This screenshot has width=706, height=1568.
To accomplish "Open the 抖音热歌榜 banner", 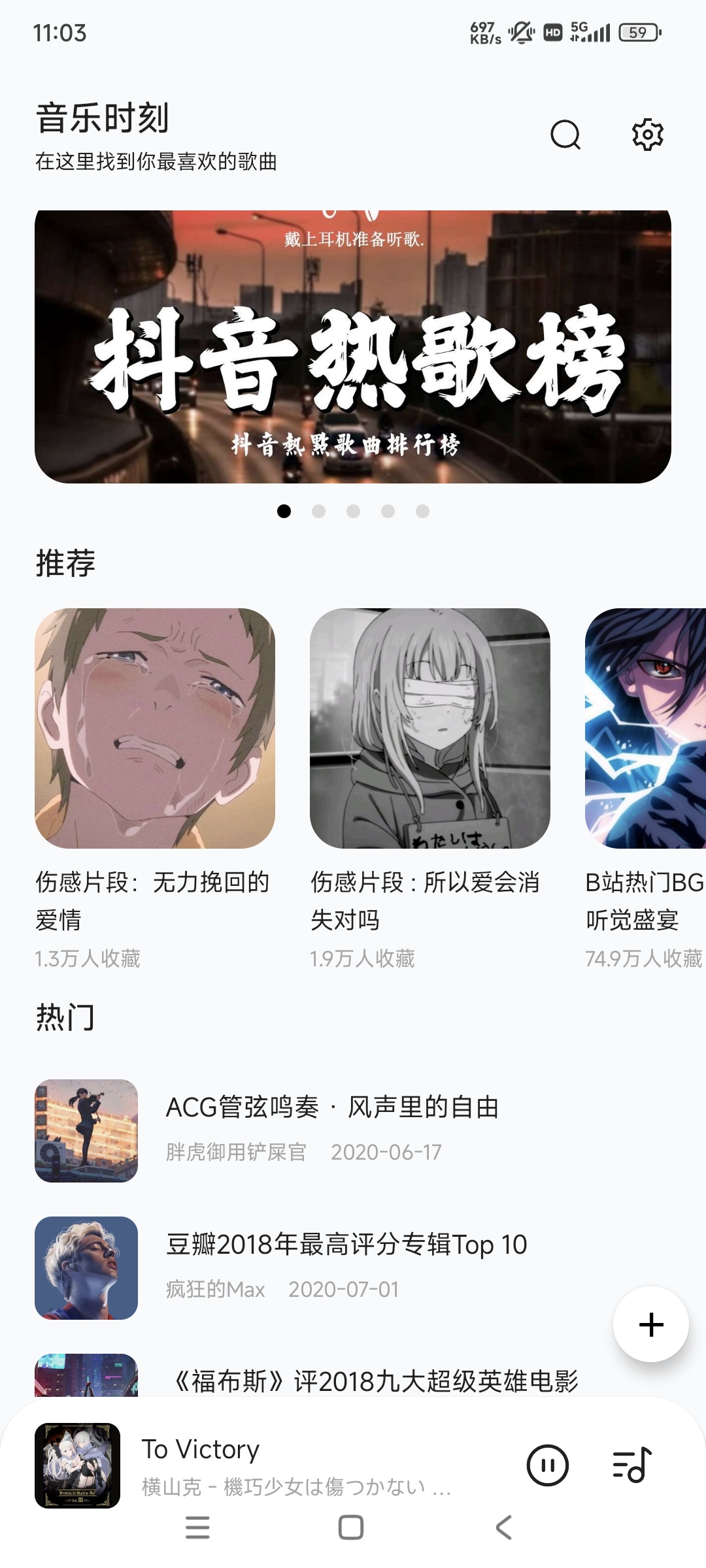I will 353,347.
